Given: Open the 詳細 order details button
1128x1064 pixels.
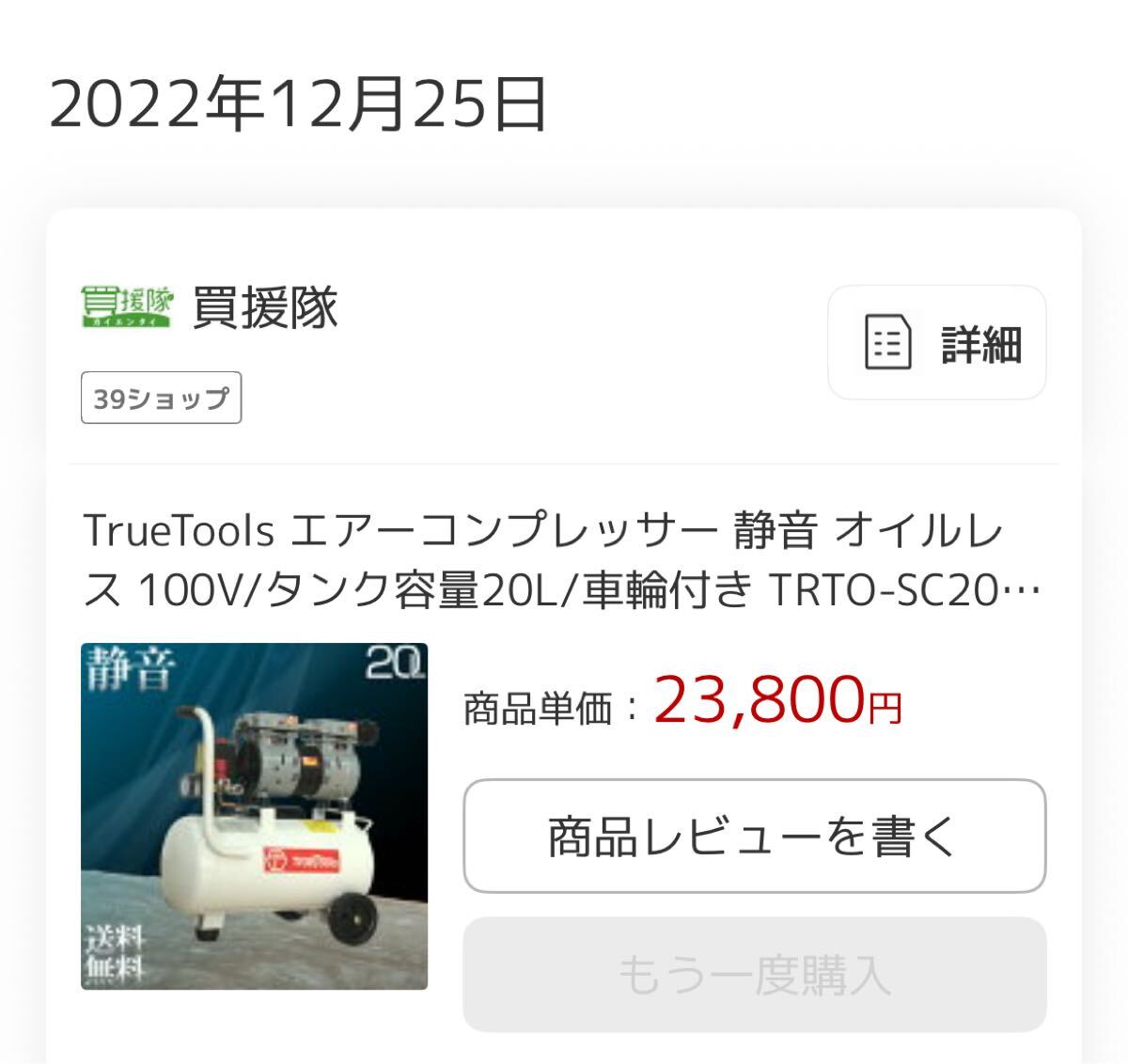Looking at the screenshot, I should tap(936, 343).
